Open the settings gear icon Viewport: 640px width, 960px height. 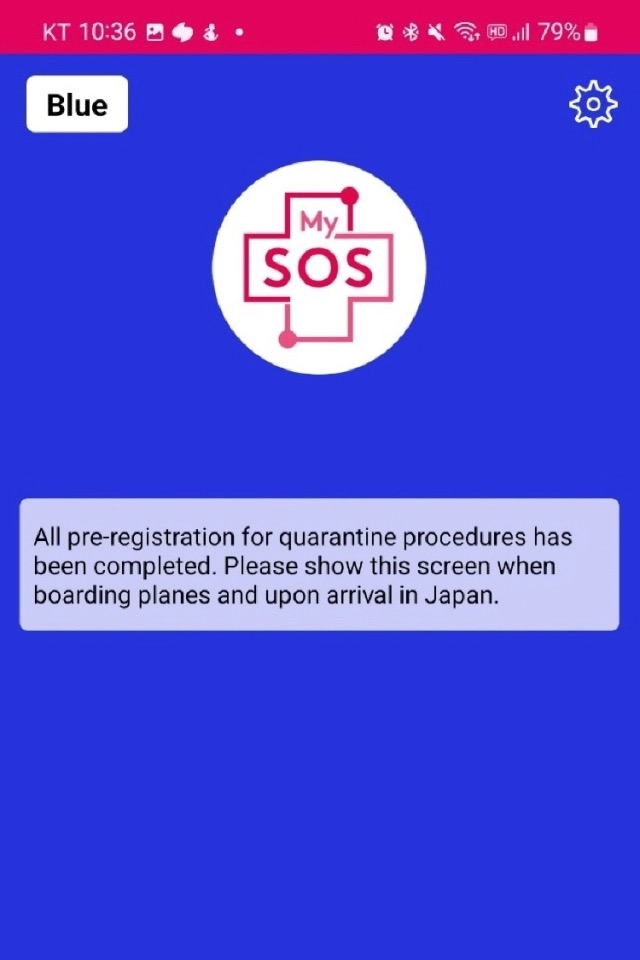point(592,104)
